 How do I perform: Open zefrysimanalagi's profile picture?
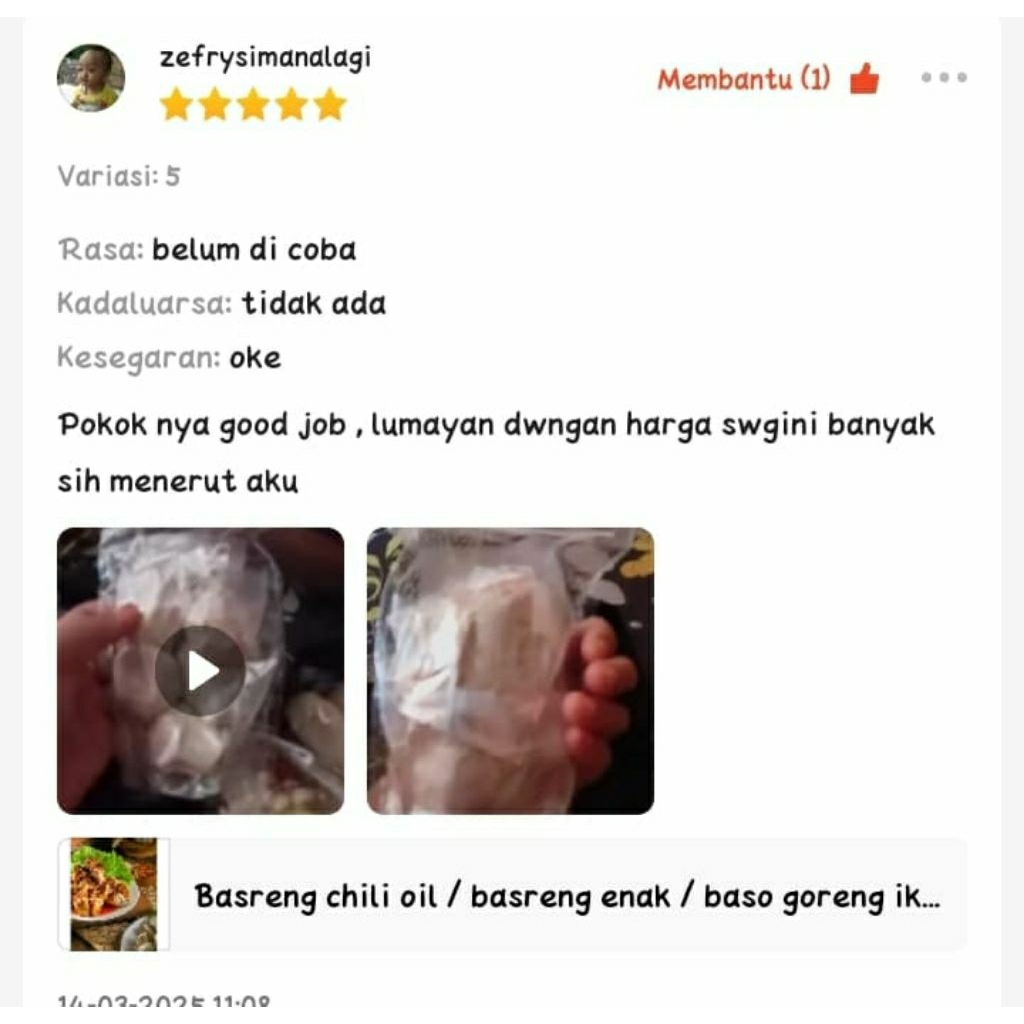91,78
